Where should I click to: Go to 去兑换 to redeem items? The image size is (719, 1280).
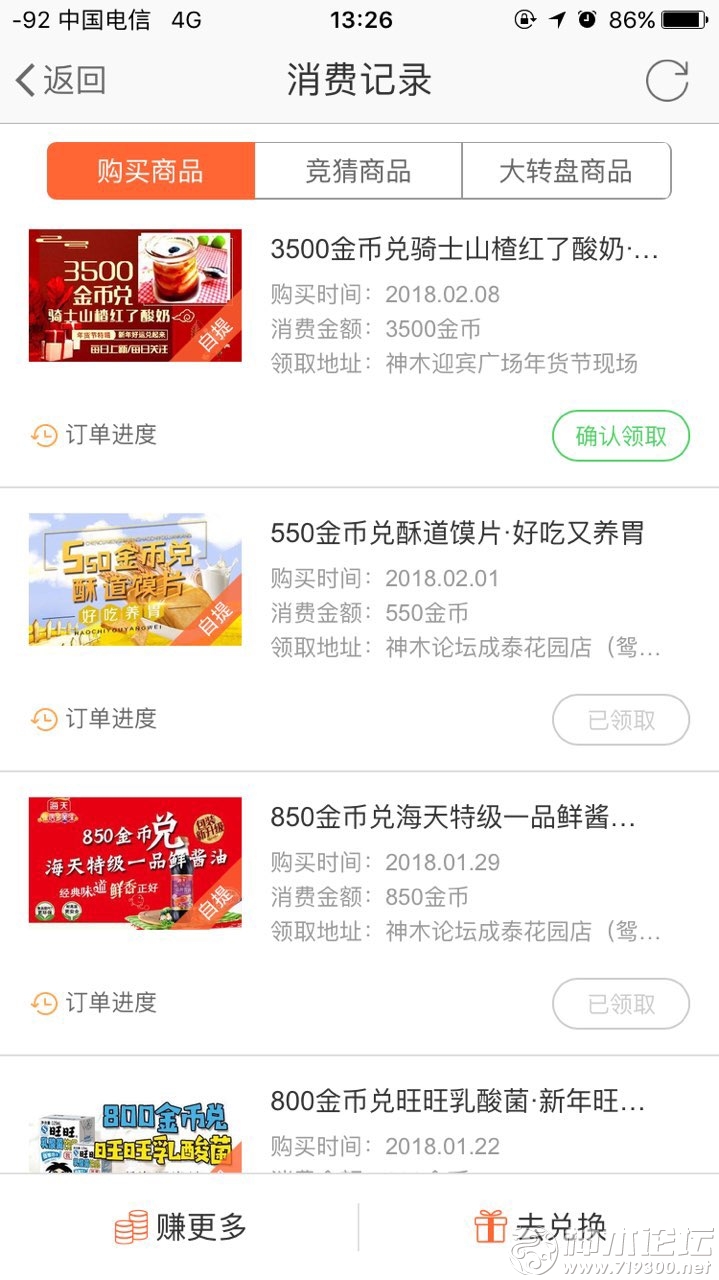pos(540,1227)
